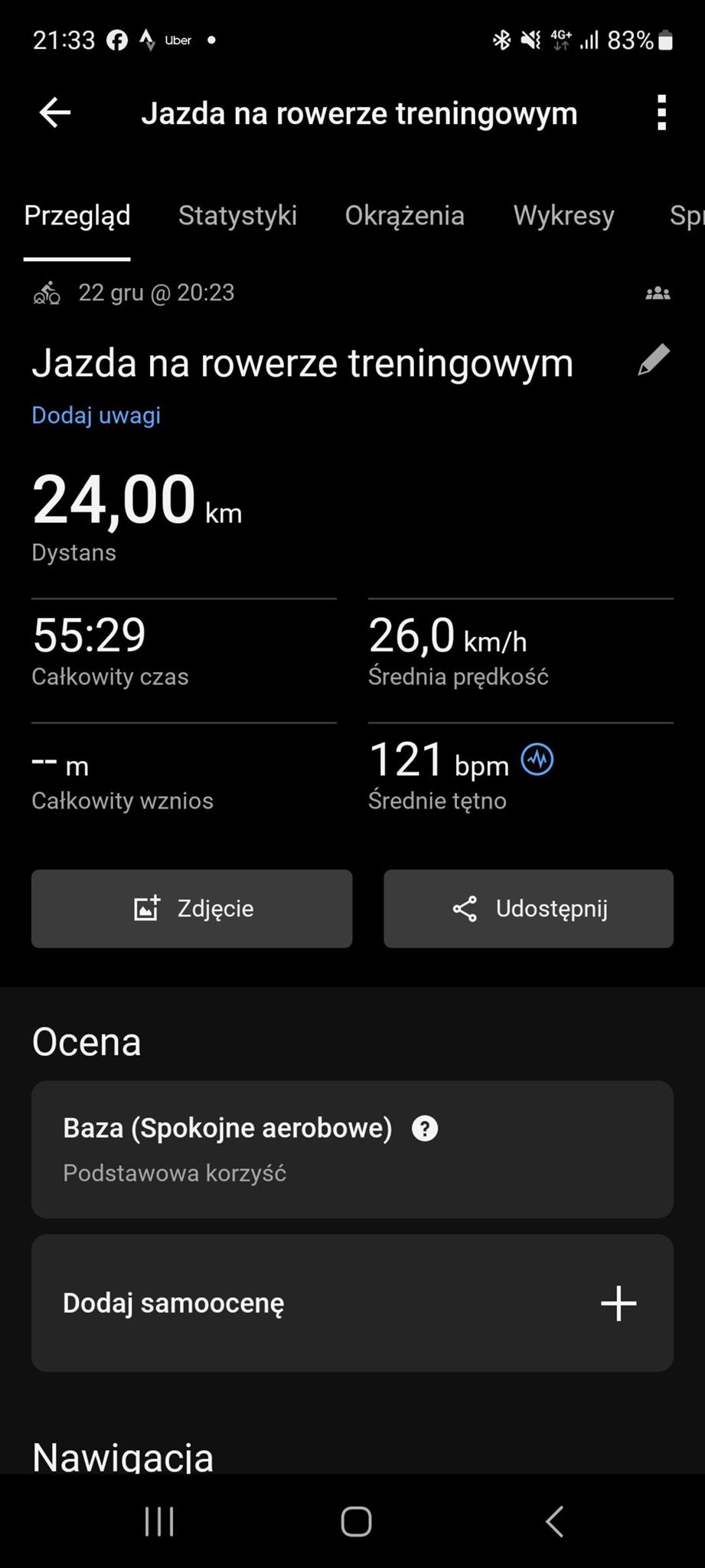
Task: Go back using the top arrow
Action: click(x=55, y=113)
